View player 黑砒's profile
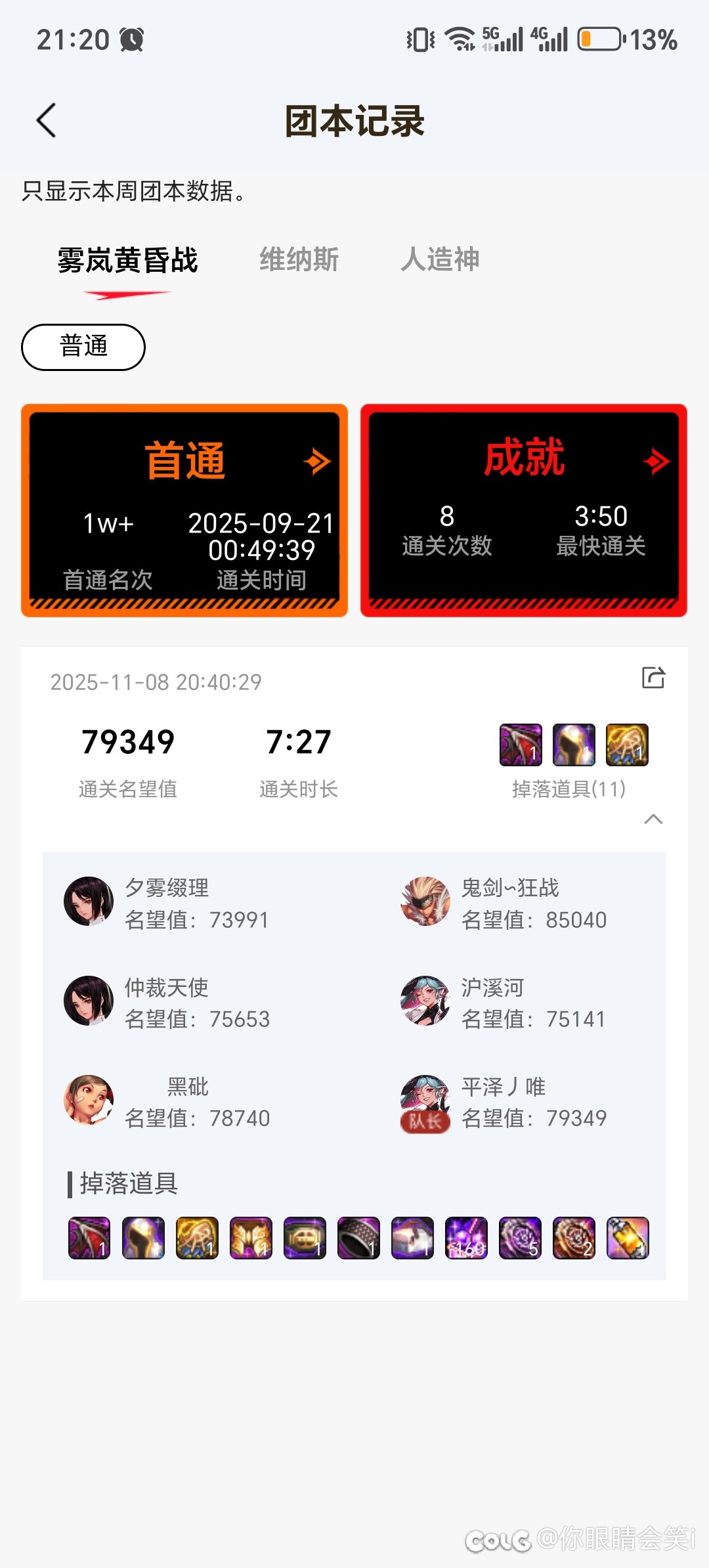The width and height of the screenshot is (709, 1568). (89, 1100)
